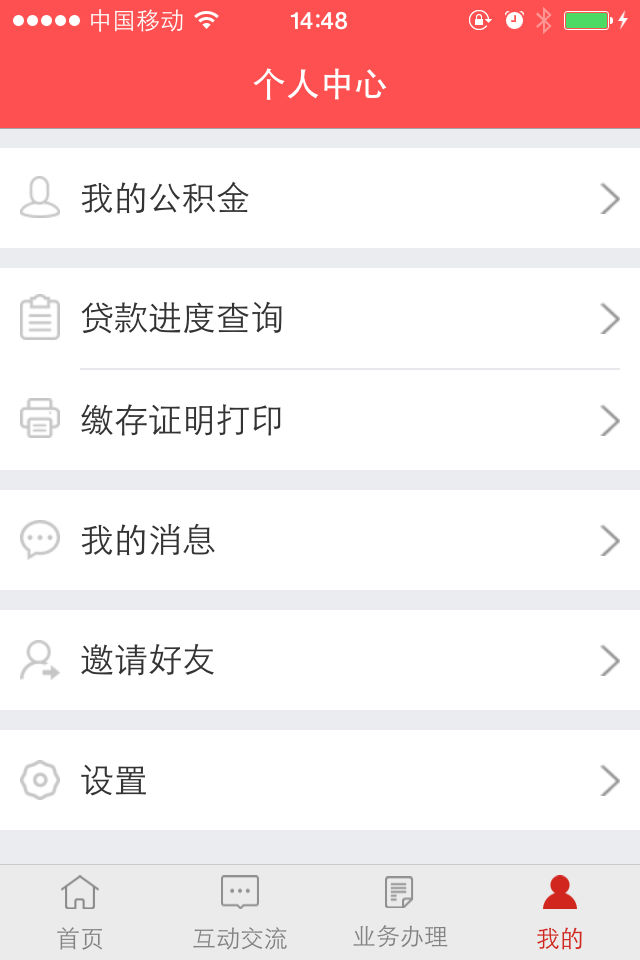Switch to the 首页 tab
This screenshot has height=960, width=640.
click(x=80, y=912)
